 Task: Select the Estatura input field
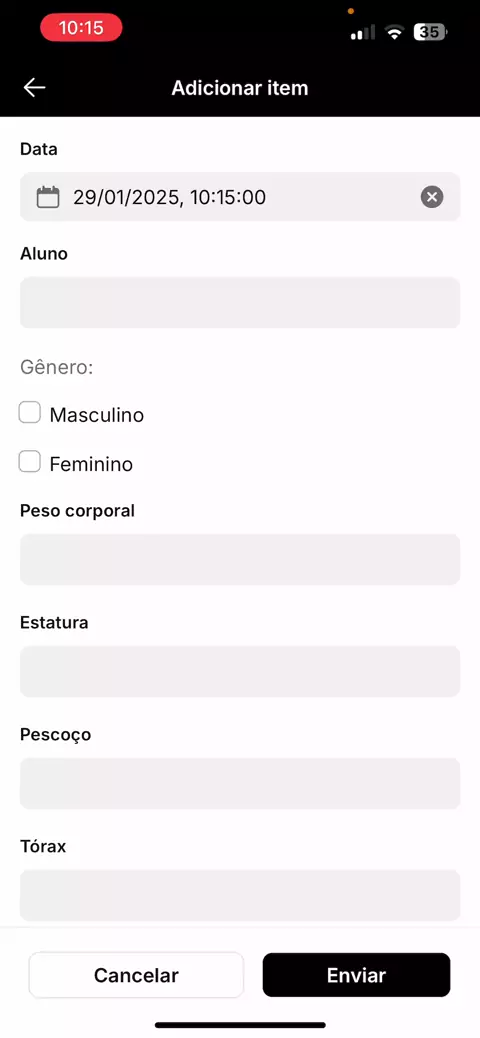point(240,671)
